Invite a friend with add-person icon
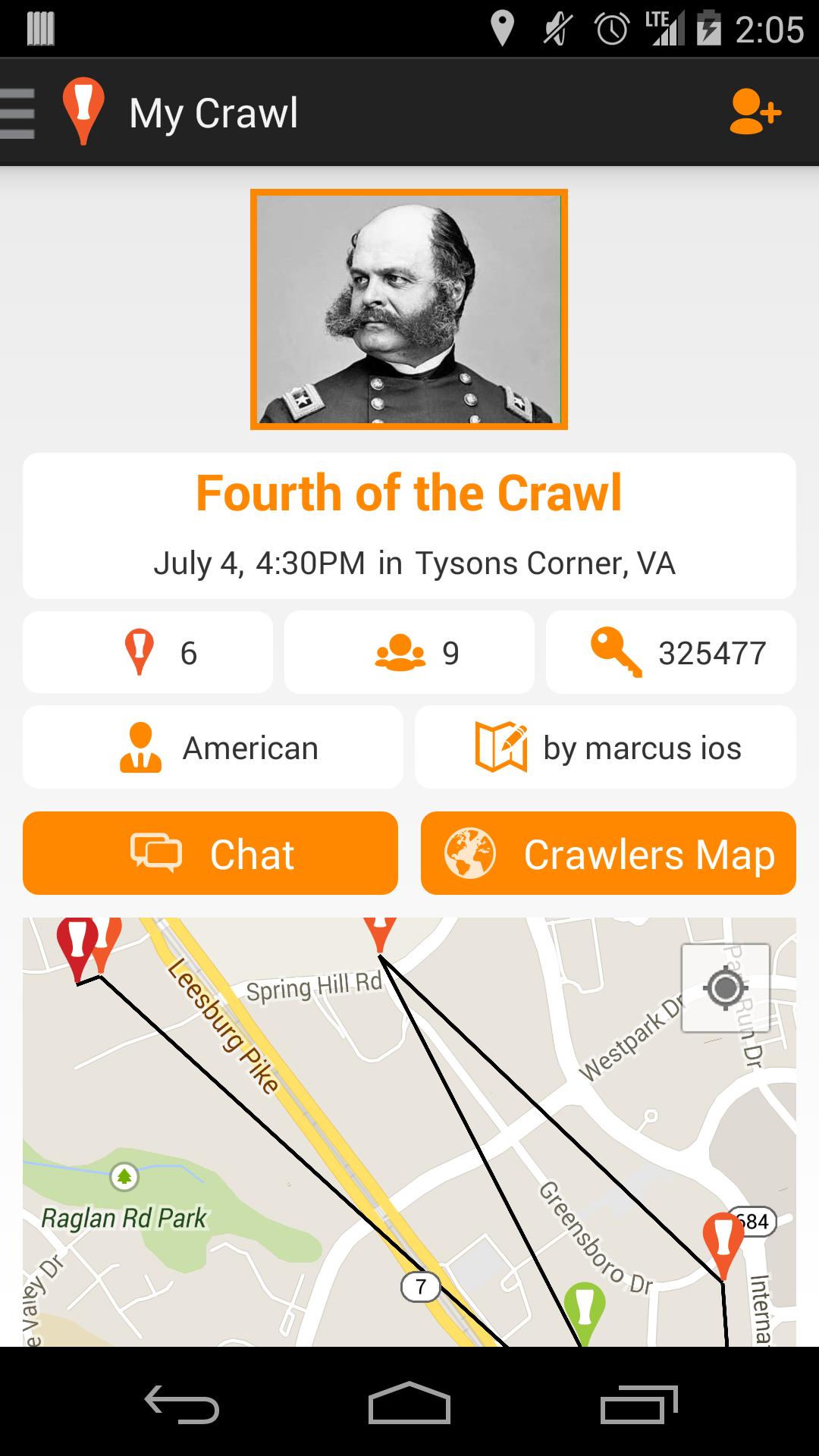 (754, 113)
